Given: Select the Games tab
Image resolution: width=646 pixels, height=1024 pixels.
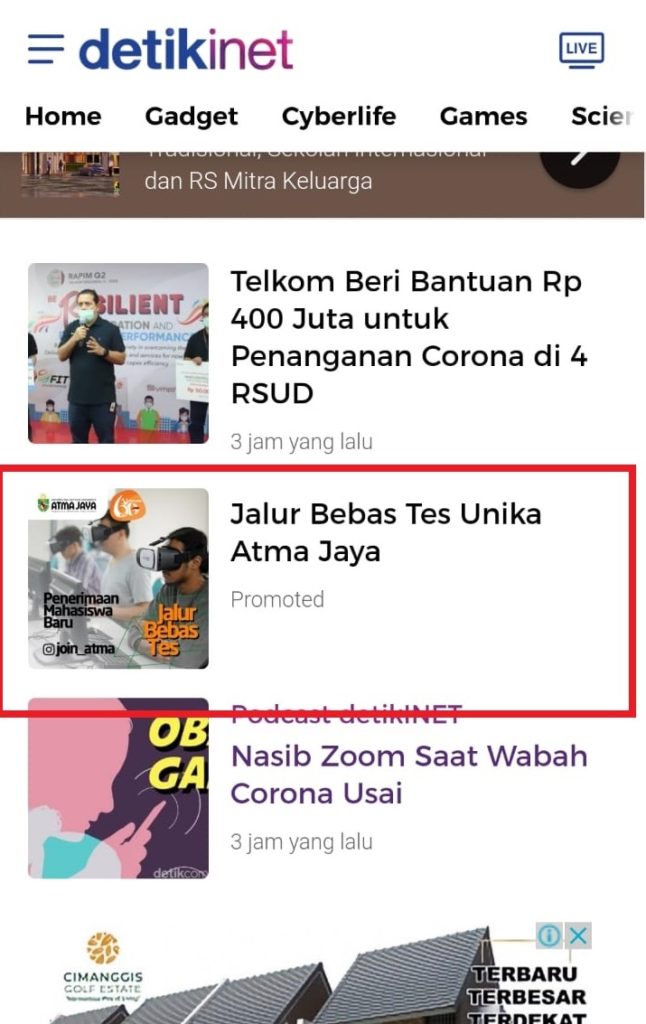Looking at the screenshot, I should [483, 116].
